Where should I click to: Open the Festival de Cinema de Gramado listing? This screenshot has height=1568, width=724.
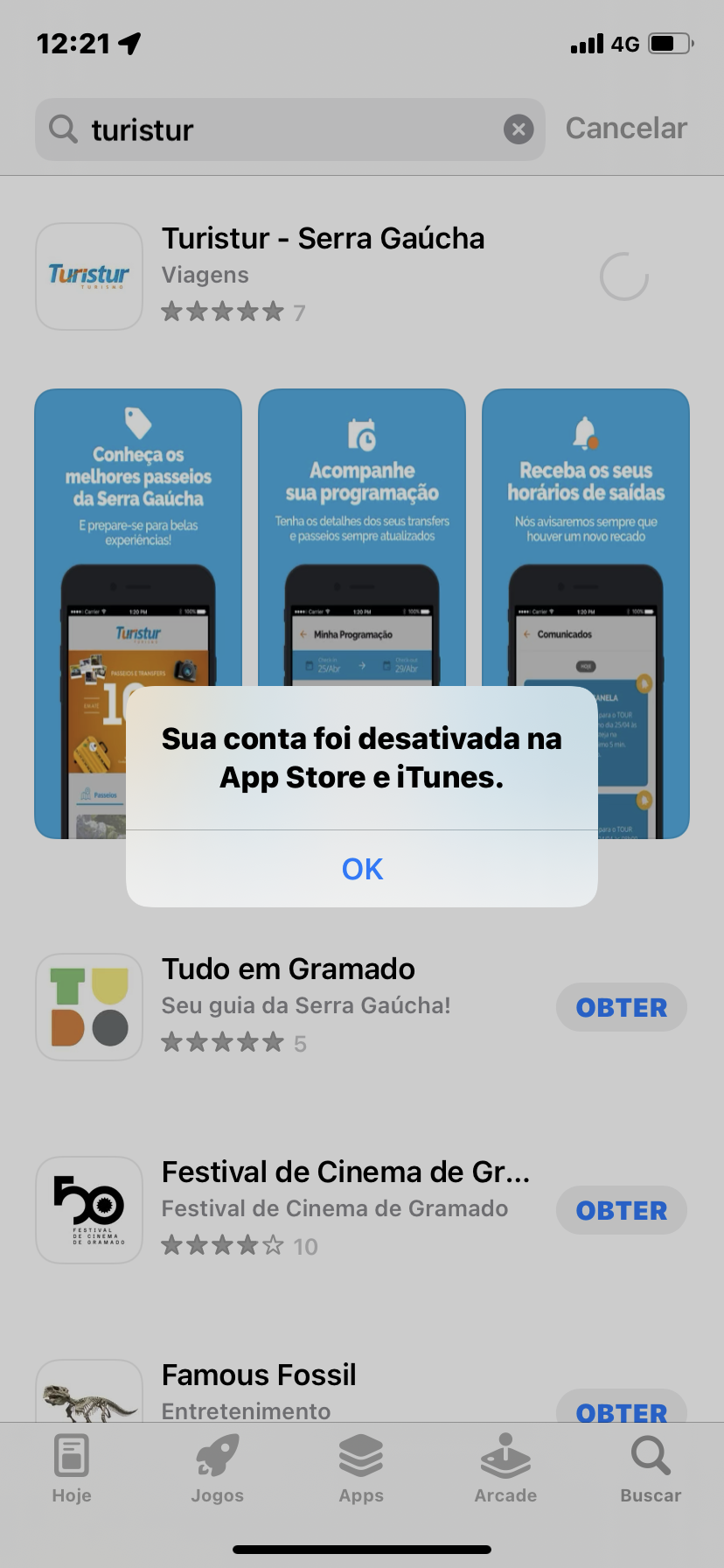tap(345, 1172)
